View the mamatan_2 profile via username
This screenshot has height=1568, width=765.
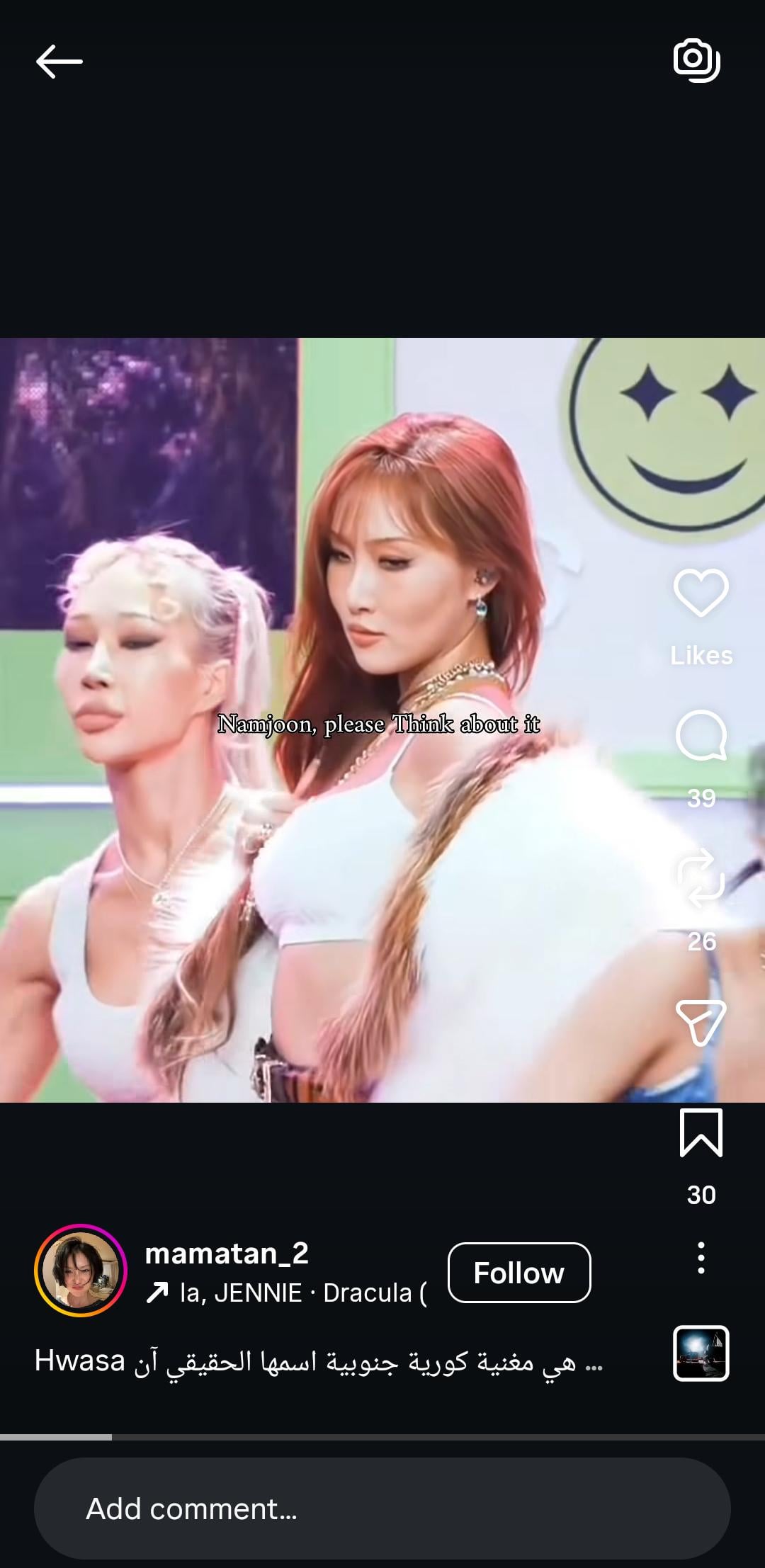[x=227, y=1254]
